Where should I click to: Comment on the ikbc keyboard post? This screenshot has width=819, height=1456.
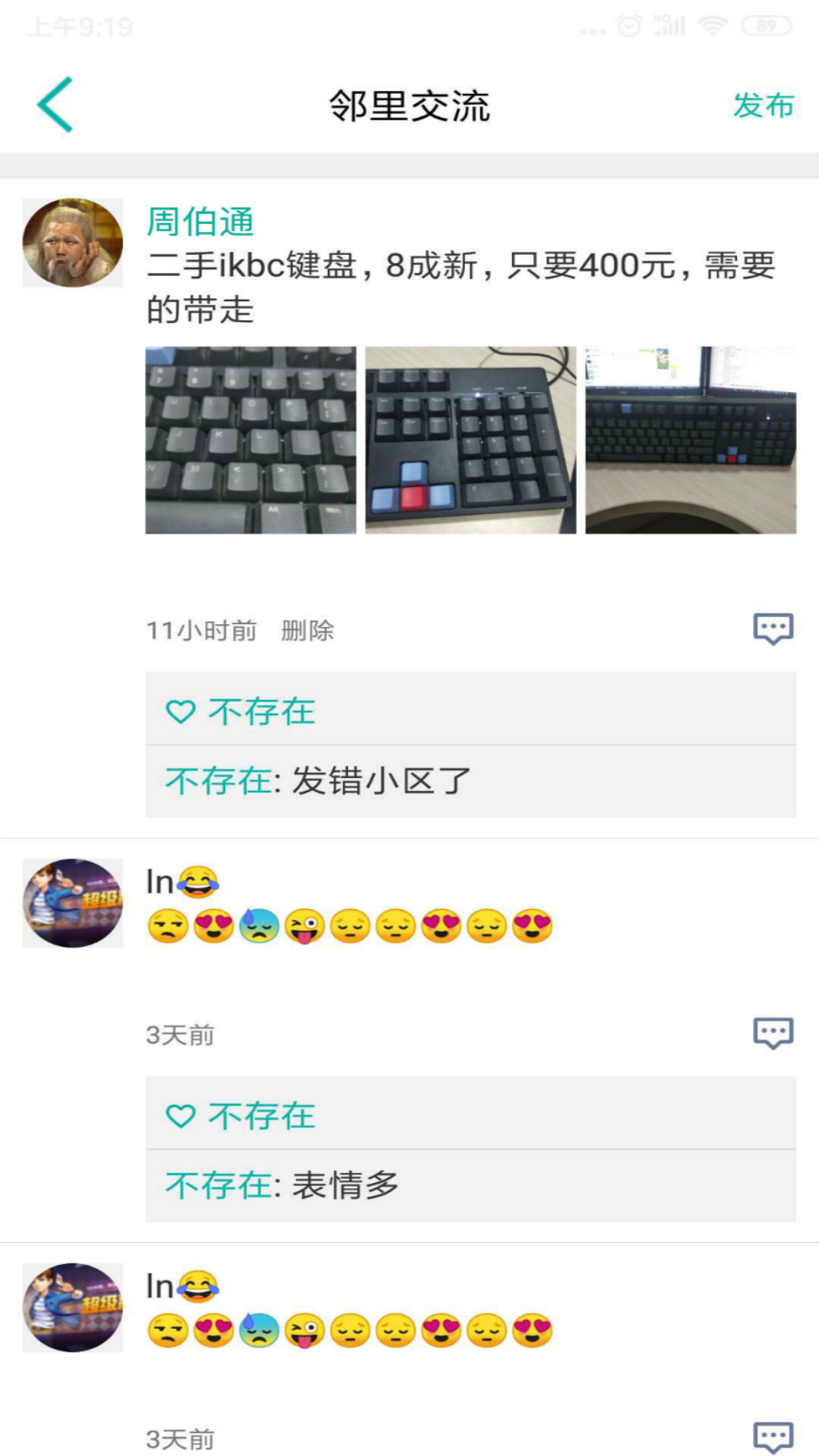pyautogui.click(x=773, y=629)
